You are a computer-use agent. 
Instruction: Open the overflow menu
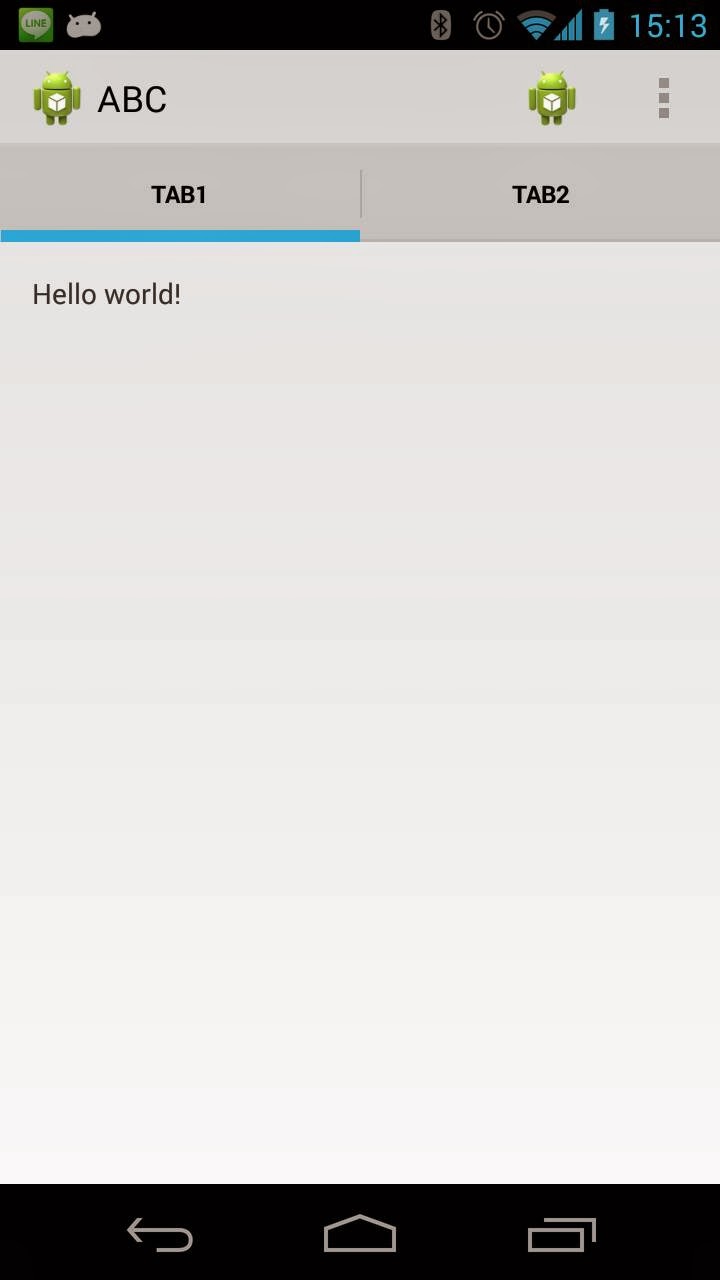663,98
